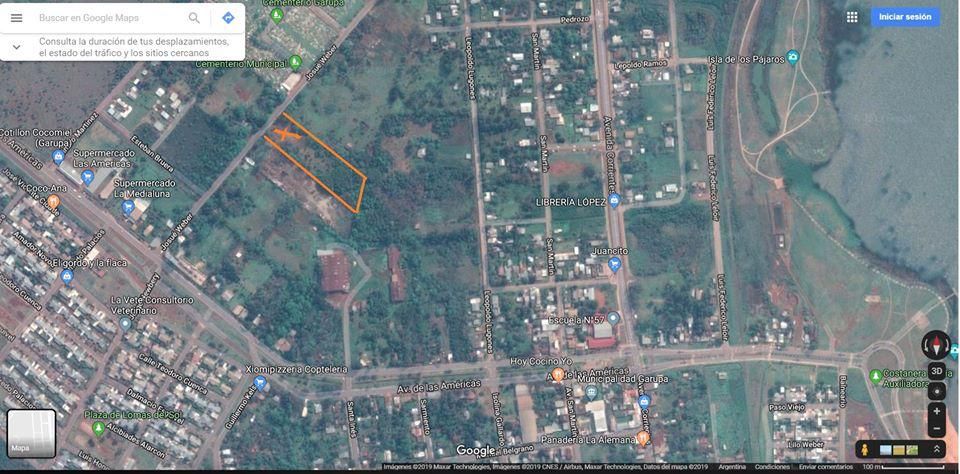Open the Condiciones link
This screenshot has height=474, width=960.
pos(771,467)
